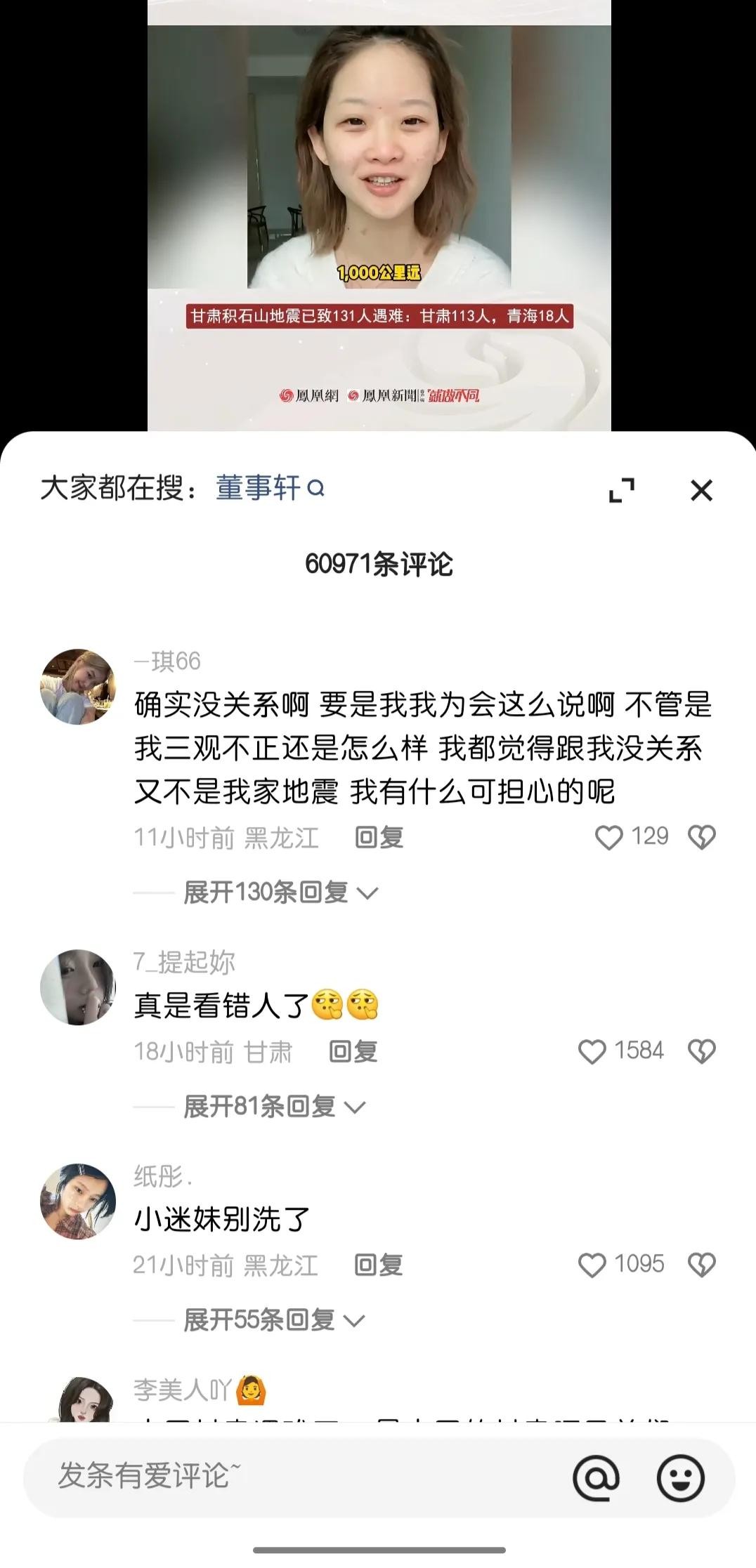
Task: Dislike the comment by 7_提起妳
Action: tap(701, 1051)
